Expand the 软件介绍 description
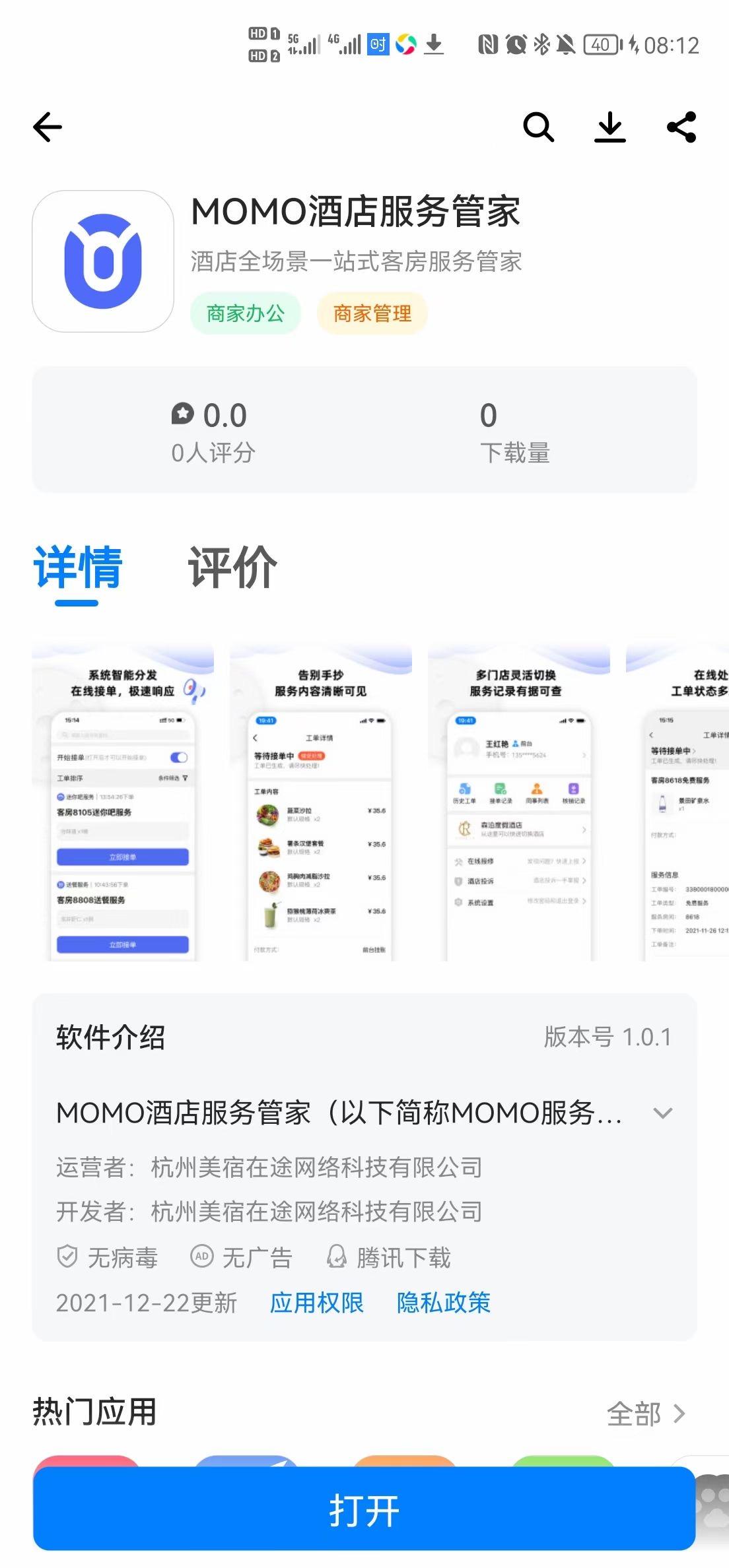Image resolution: width=729 pixels, height=1568 pixels. click(x=662, y=1113)
